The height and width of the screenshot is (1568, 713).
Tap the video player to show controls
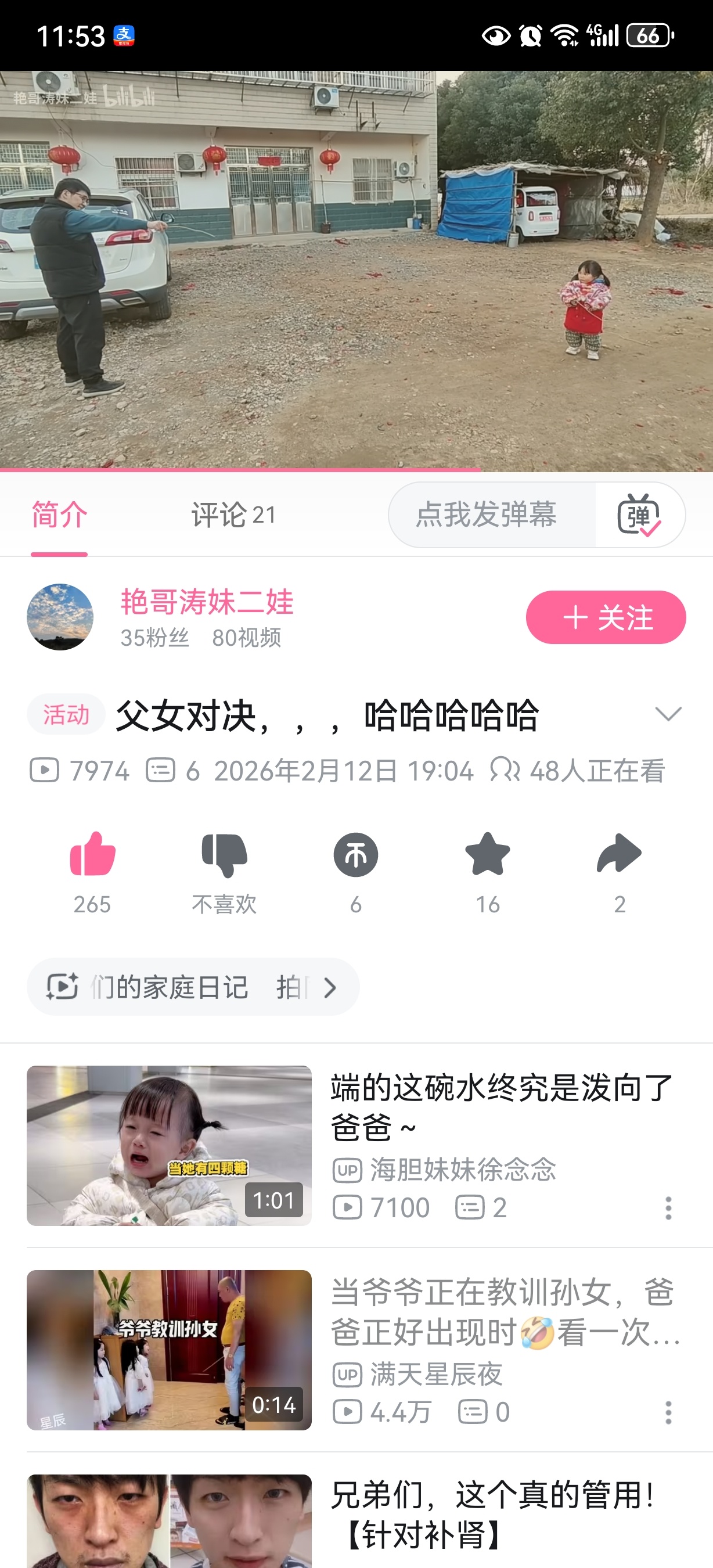pos(356,271)
